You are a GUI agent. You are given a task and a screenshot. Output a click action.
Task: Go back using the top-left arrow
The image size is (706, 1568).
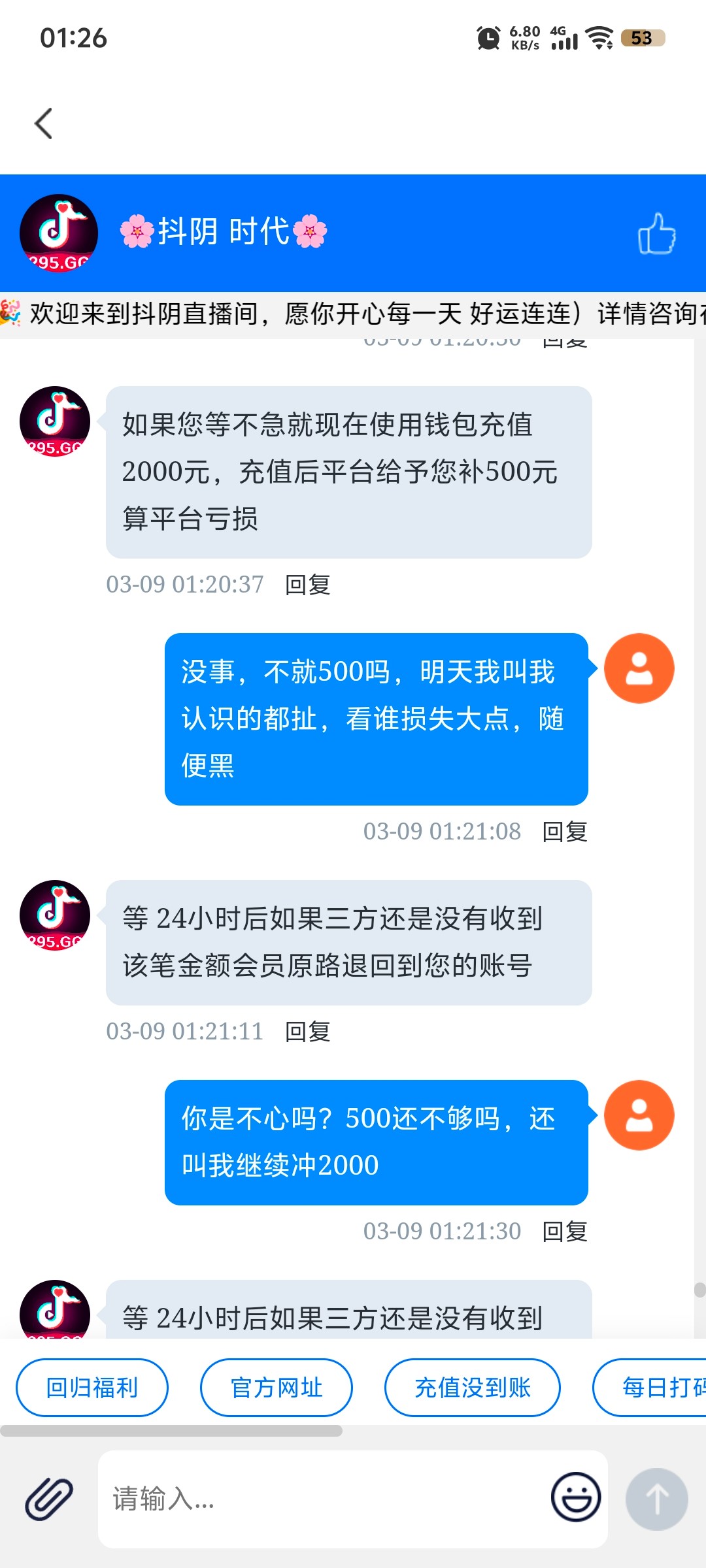coord(43,123)
